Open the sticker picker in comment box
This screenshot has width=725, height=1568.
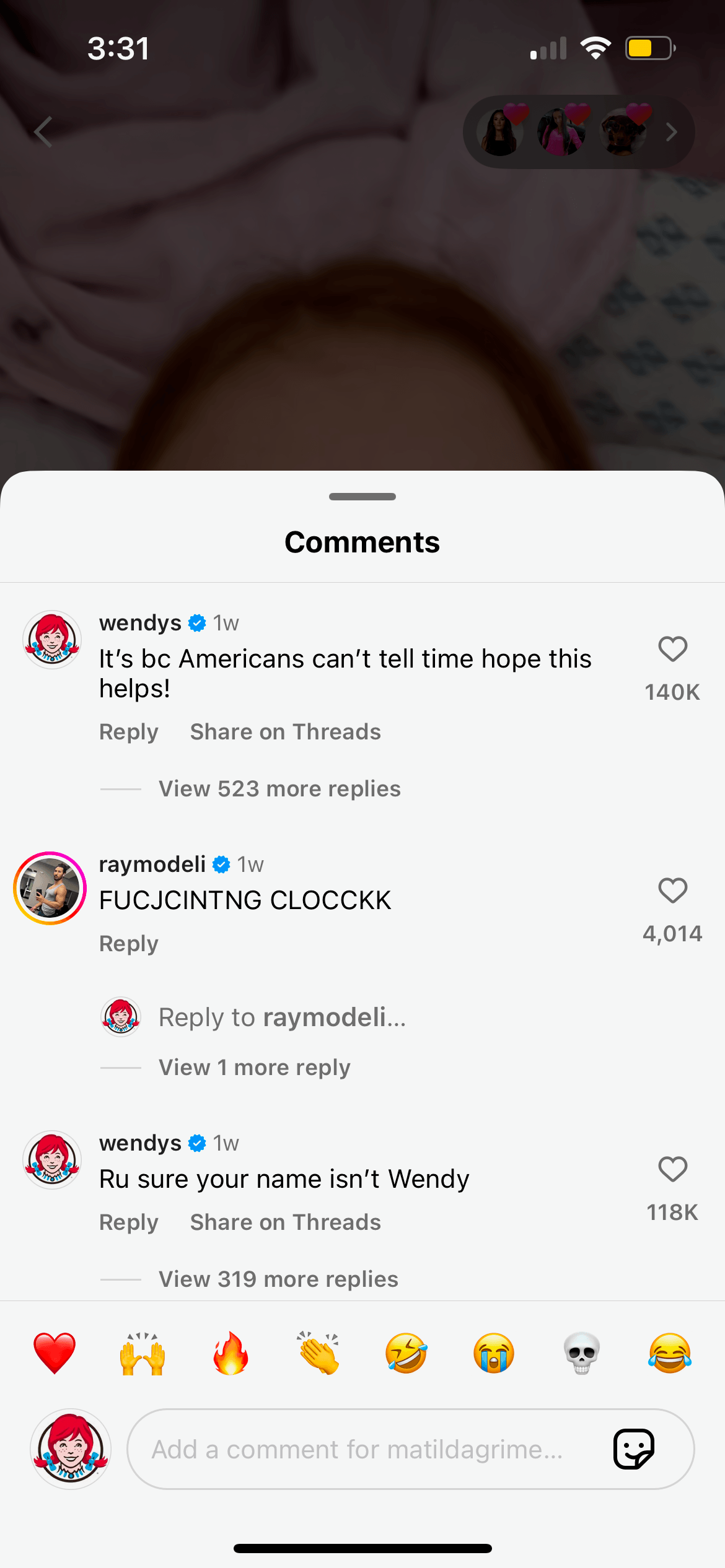(x=633, y=1449)
